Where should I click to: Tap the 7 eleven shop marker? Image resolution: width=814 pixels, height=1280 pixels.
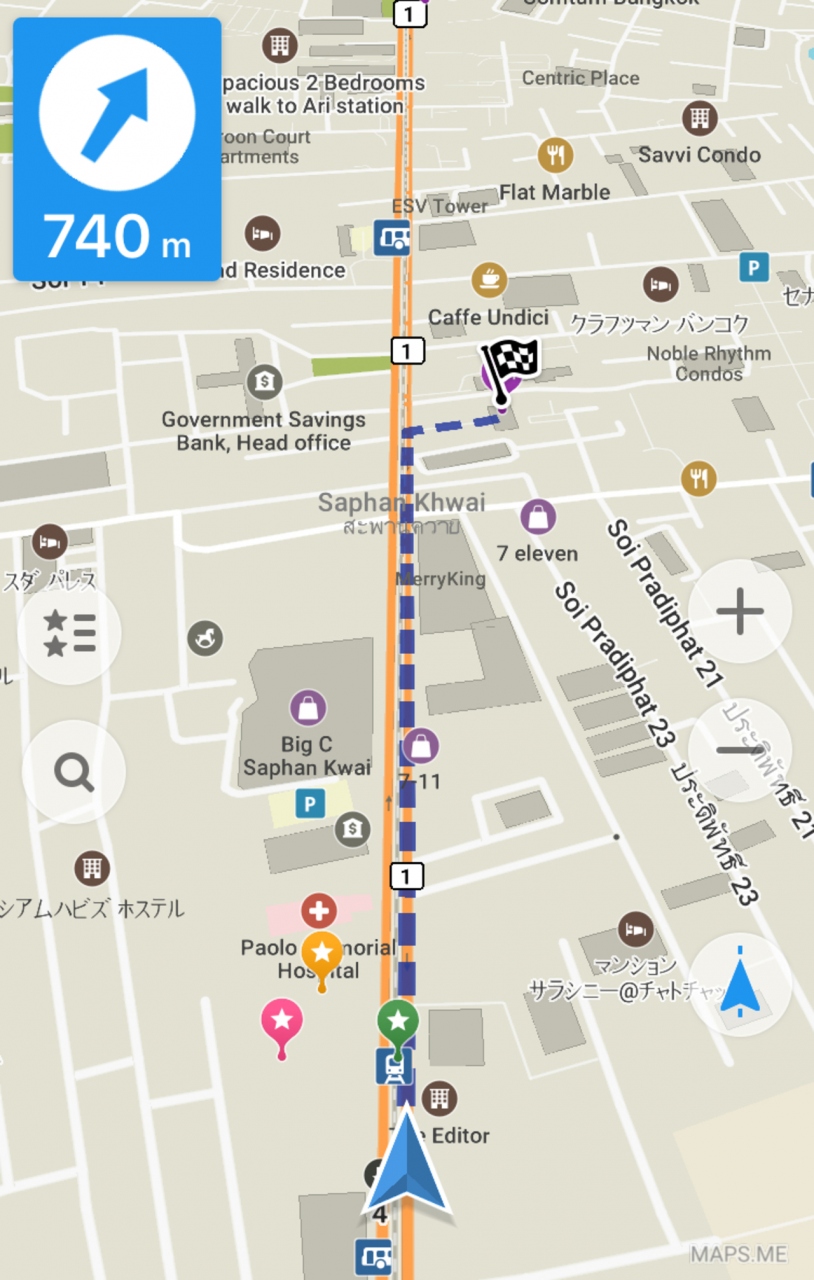(x=538, y=517)
